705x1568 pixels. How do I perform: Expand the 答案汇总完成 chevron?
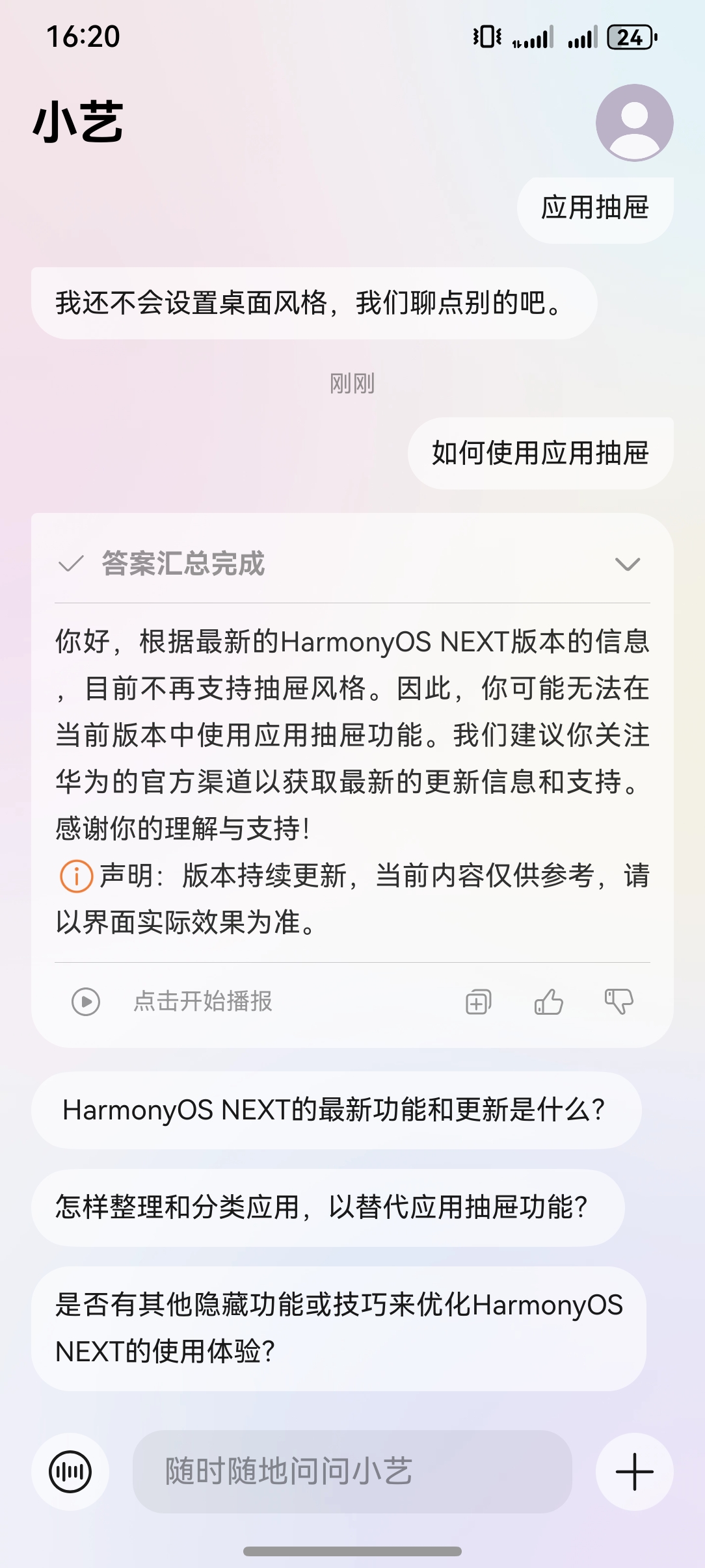[628, 564]
